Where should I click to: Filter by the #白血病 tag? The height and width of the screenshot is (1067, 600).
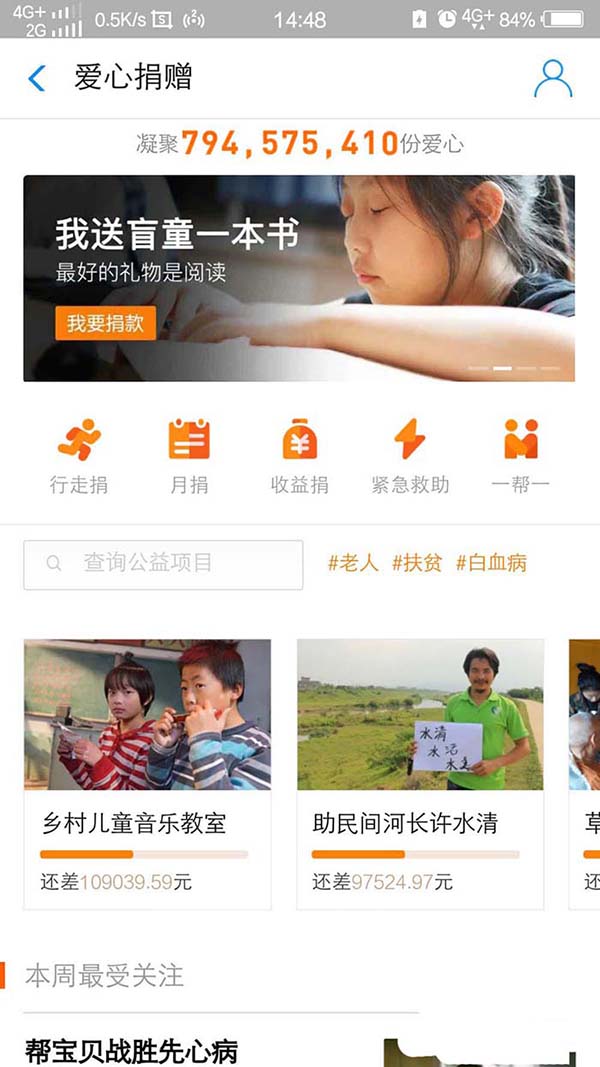(x=490, y=563)
